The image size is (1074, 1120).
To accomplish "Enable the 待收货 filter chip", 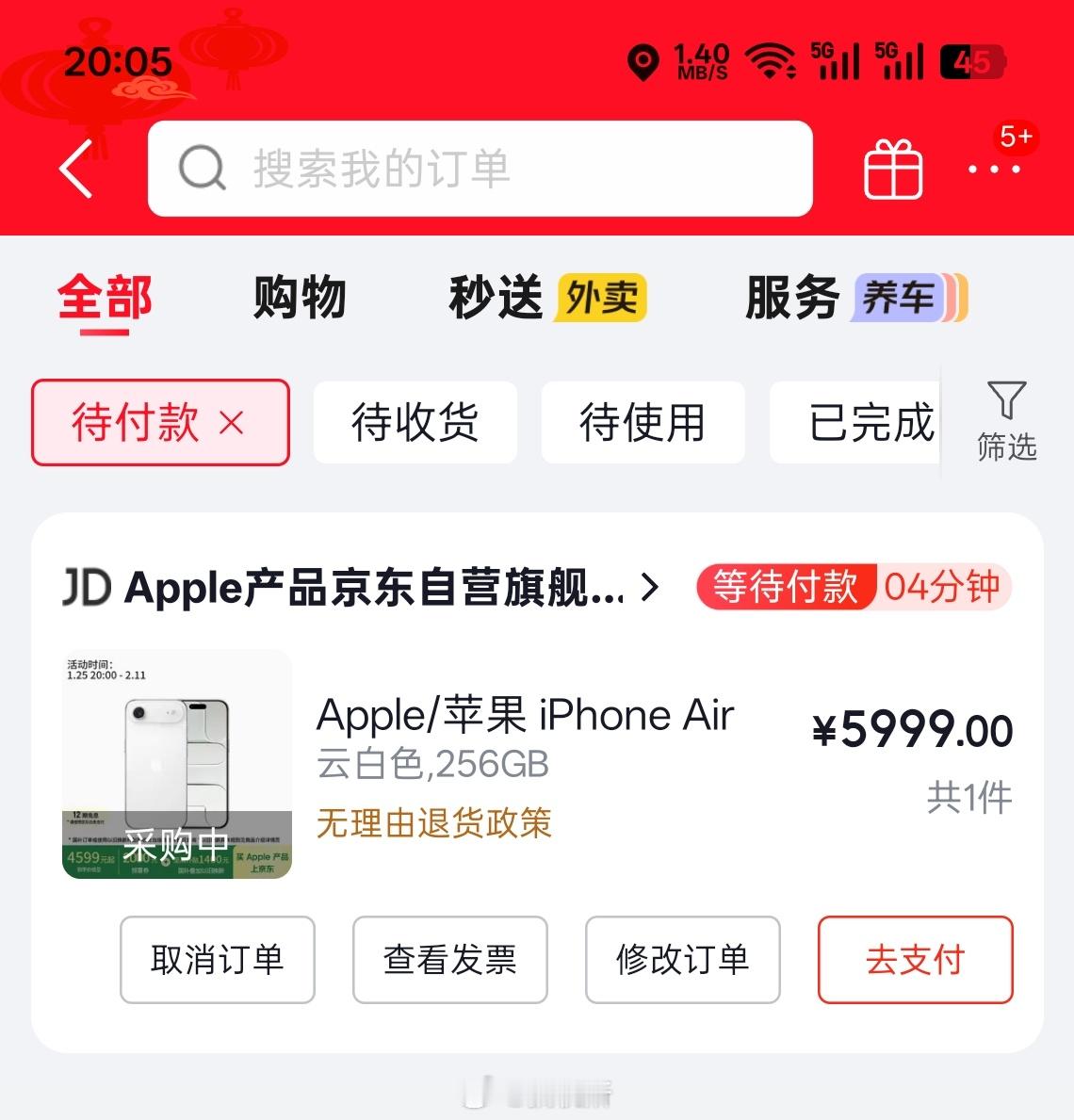I will pos(415,422).
